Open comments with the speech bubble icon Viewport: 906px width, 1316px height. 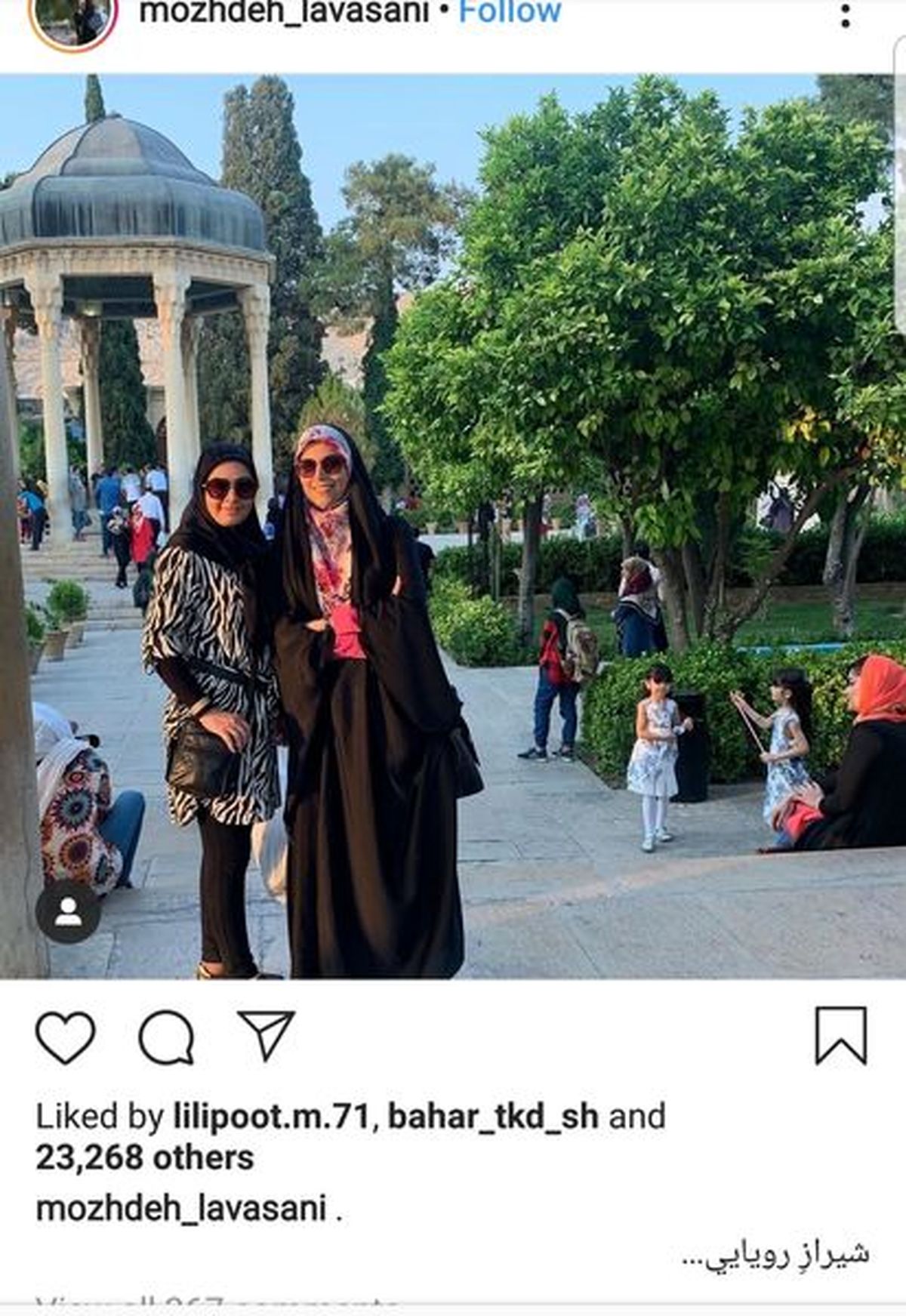point(167,1037)
